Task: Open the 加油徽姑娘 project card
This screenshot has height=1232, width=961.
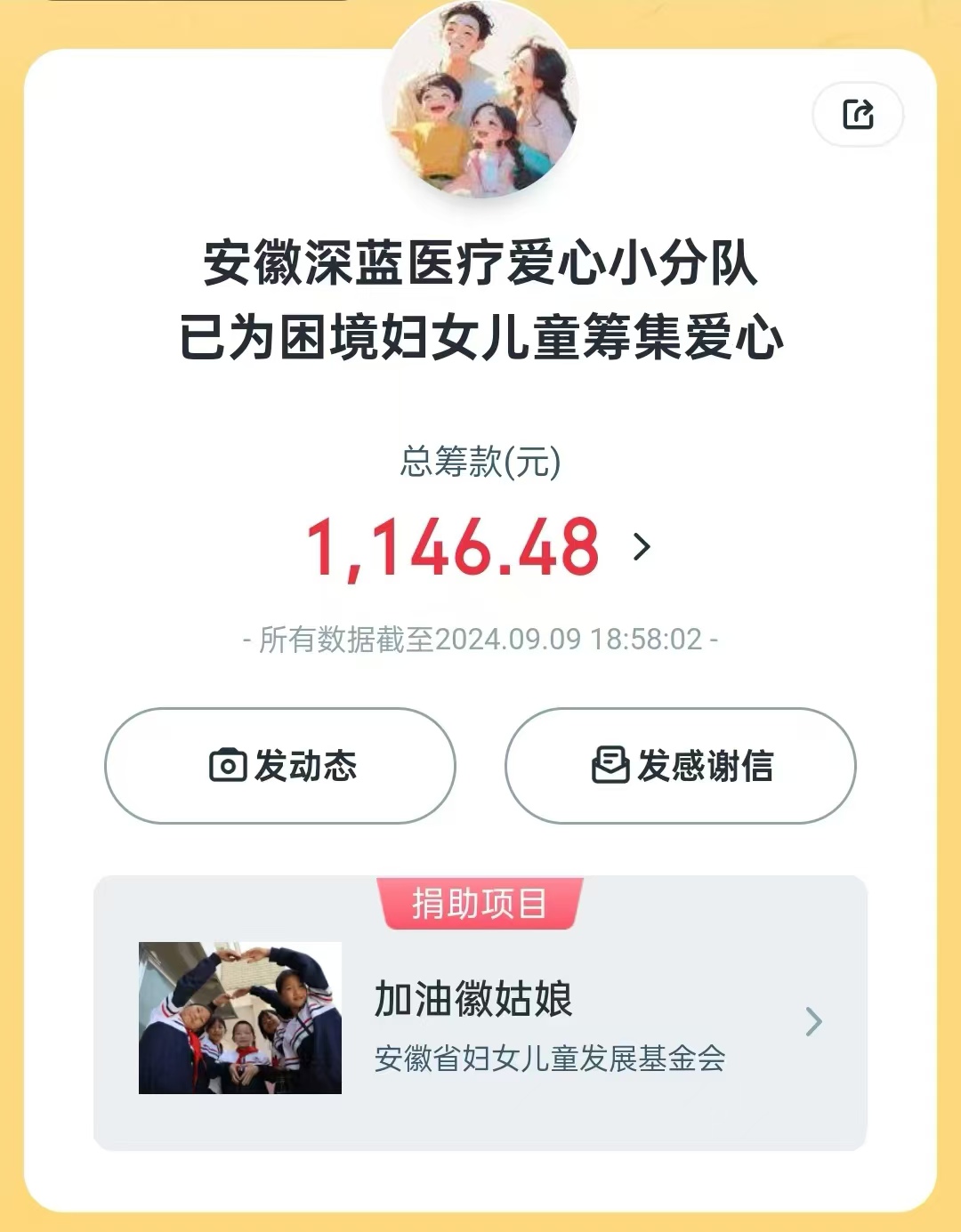Action: coord(480,1019)
